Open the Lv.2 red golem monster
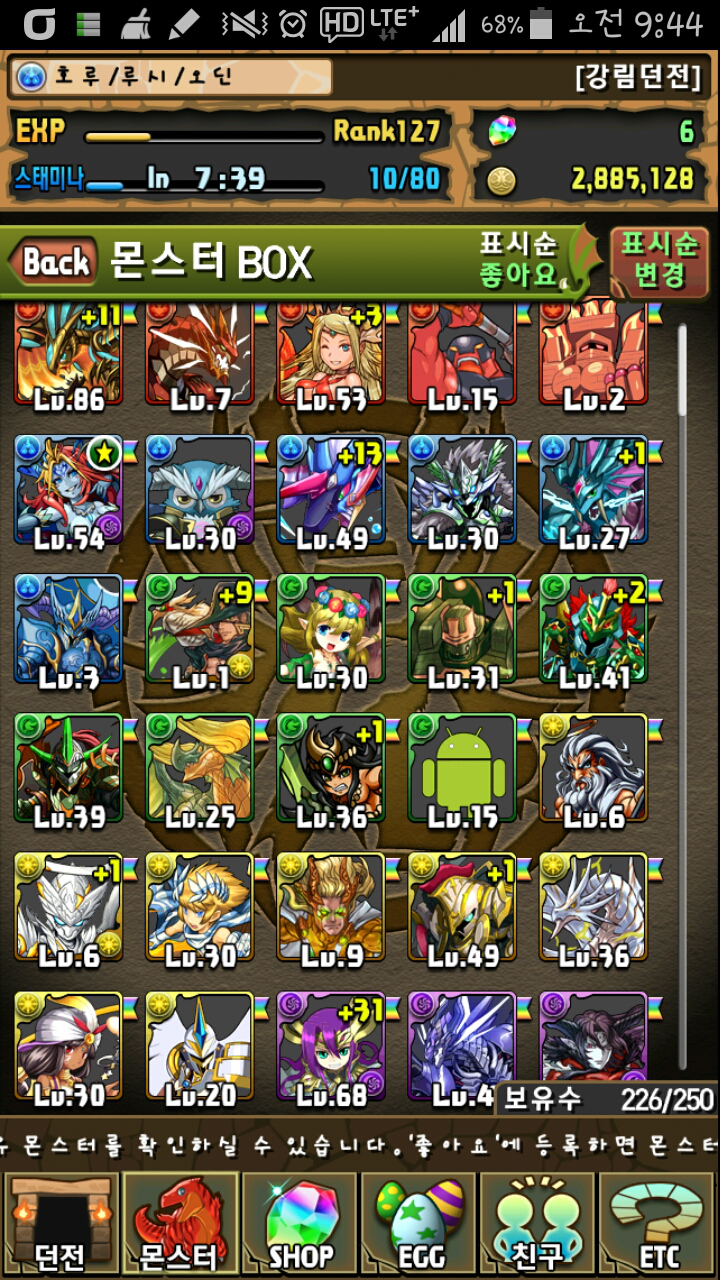The height and width of the screenshot is (1280, 720). tap(594, 355)
